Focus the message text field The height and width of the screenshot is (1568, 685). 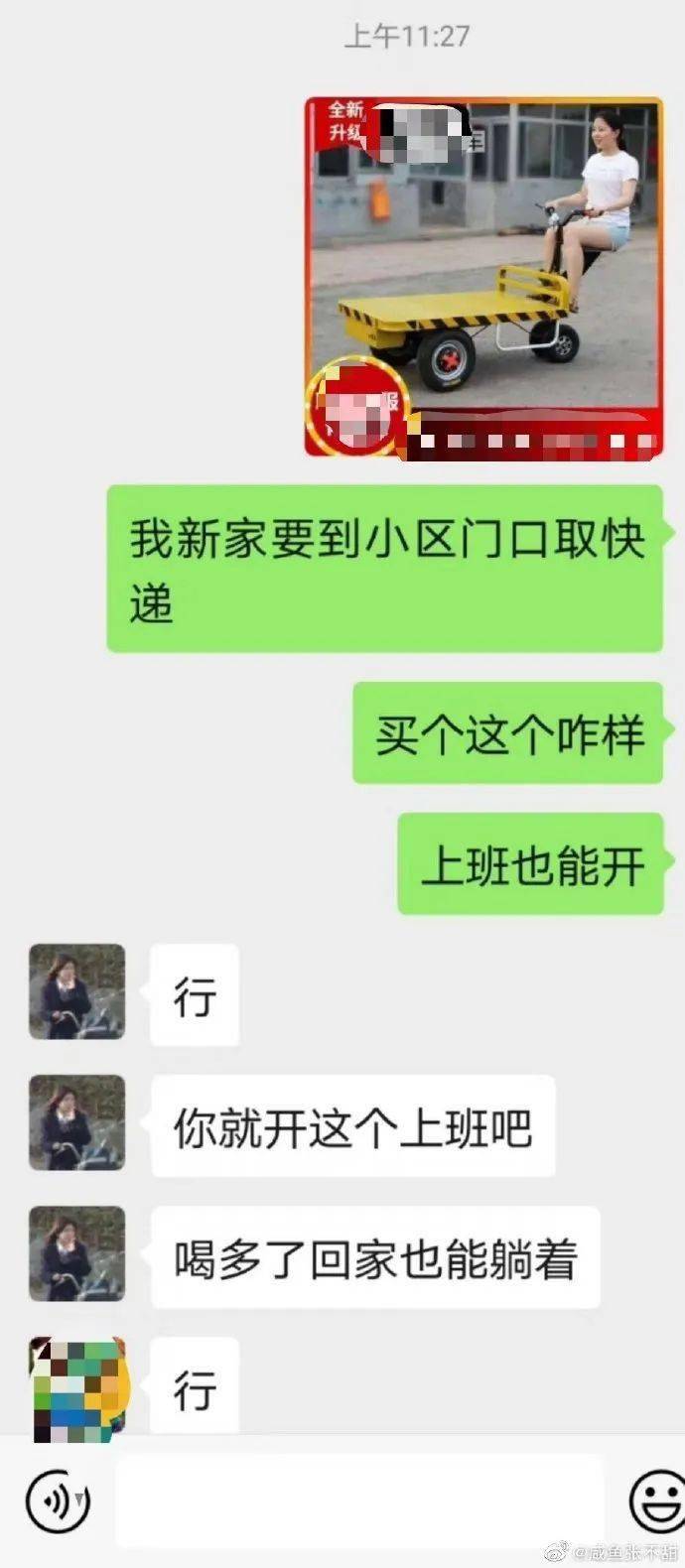(x=359, y=1502)
